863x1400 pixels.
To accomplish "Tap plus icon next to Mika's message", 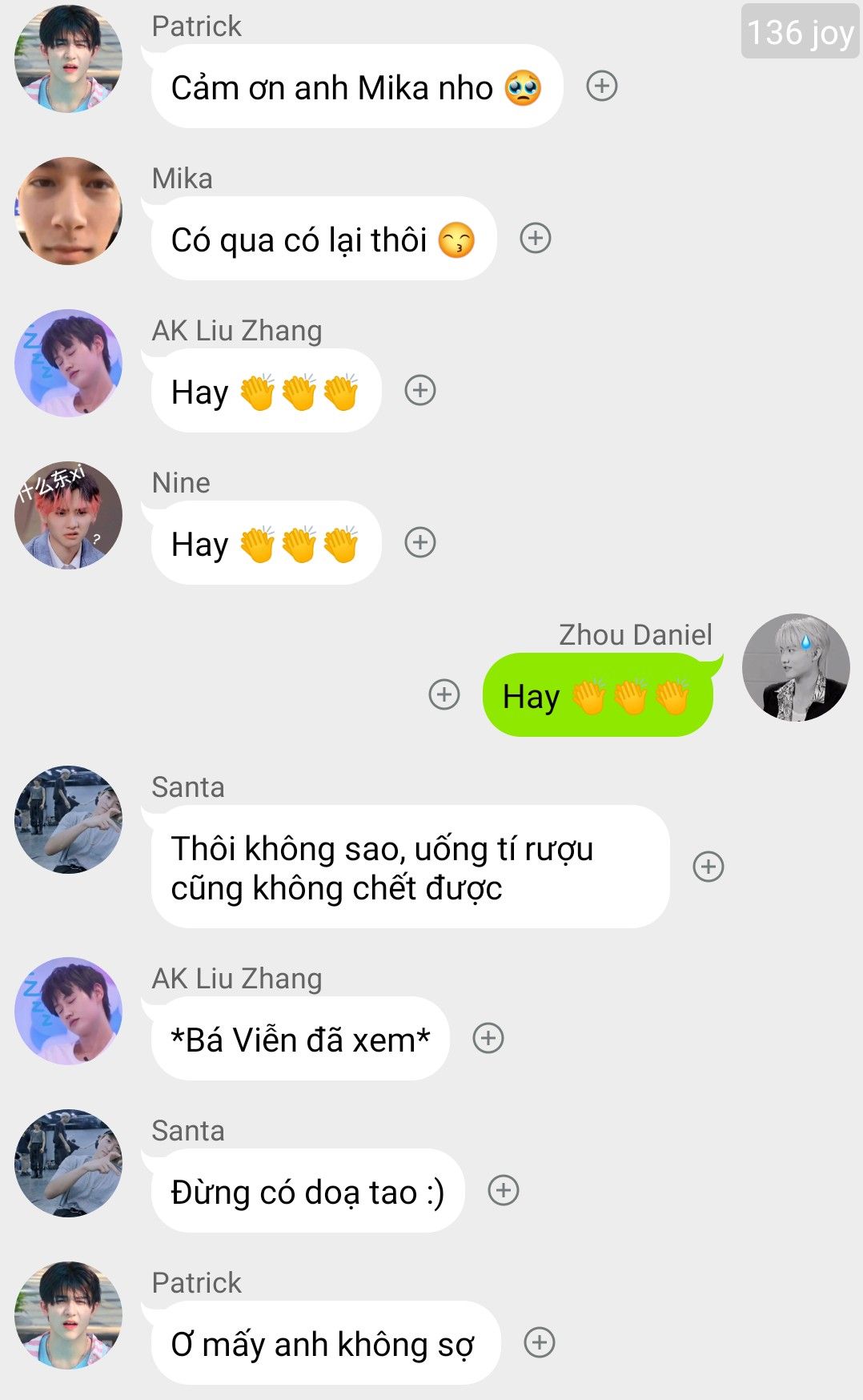I will click(x=536, y=238).
